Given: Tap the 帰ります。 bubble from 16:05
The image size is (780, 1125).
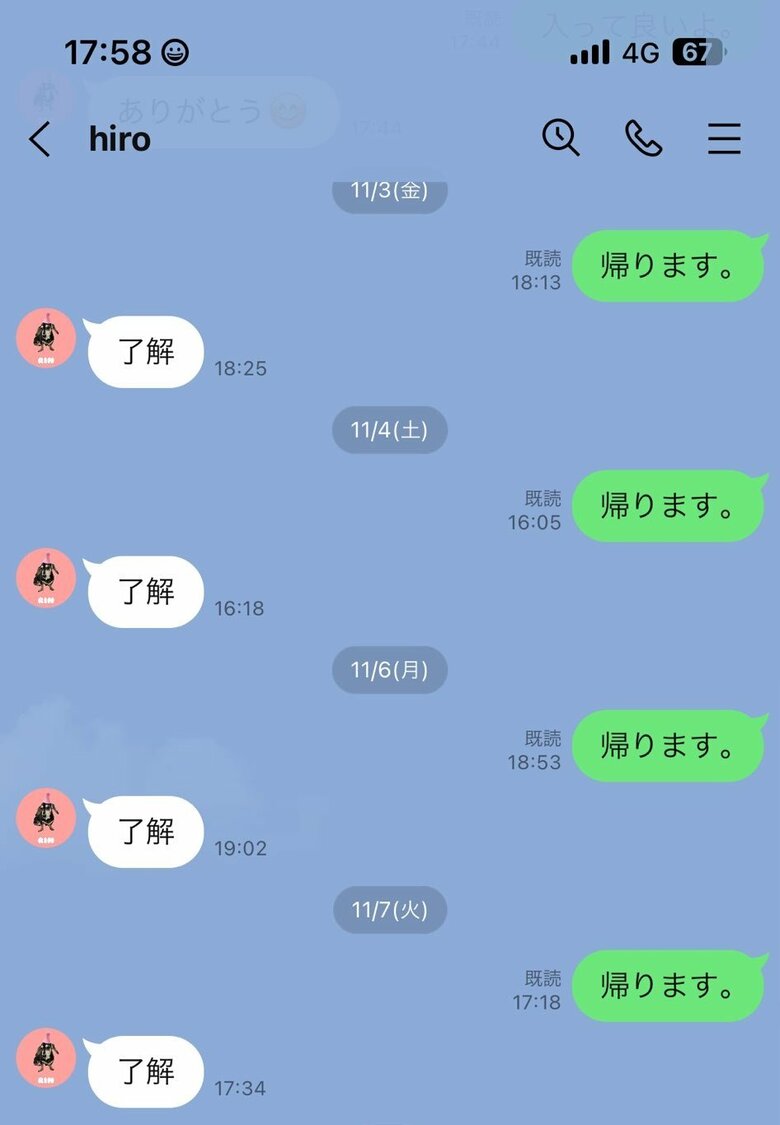Looking at the screenshot, I should tap(667, 505).
